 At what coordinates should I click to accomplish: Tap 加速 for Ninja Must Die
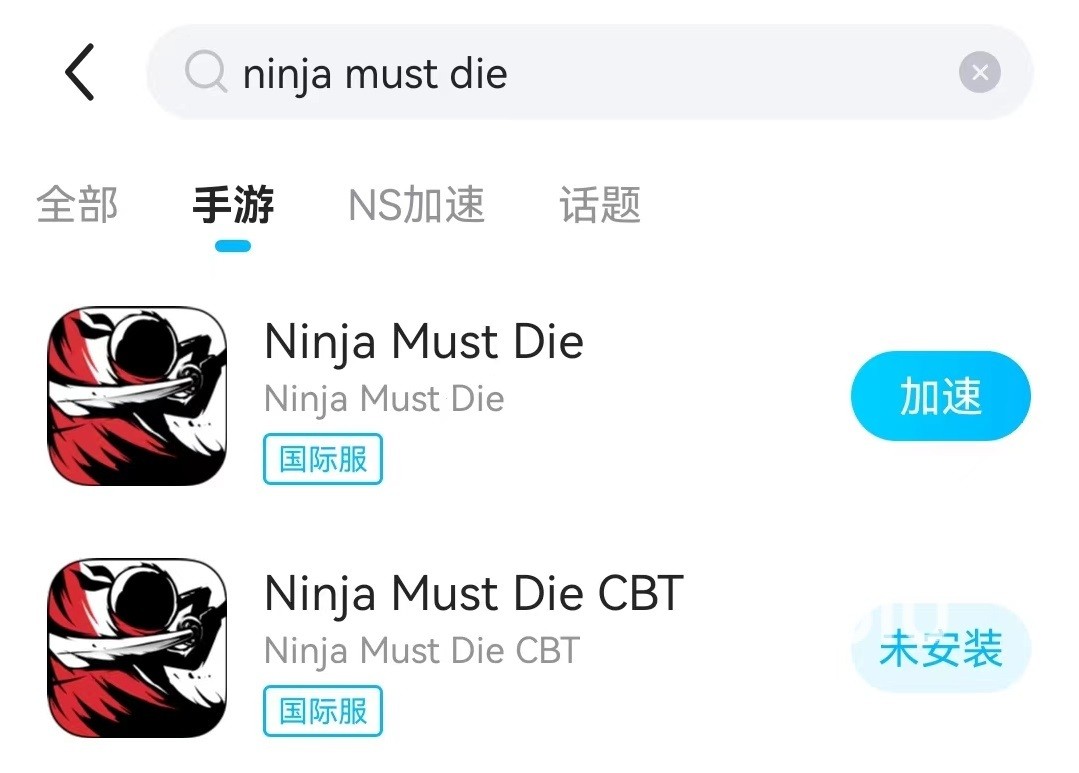click(x=940, y=396)
